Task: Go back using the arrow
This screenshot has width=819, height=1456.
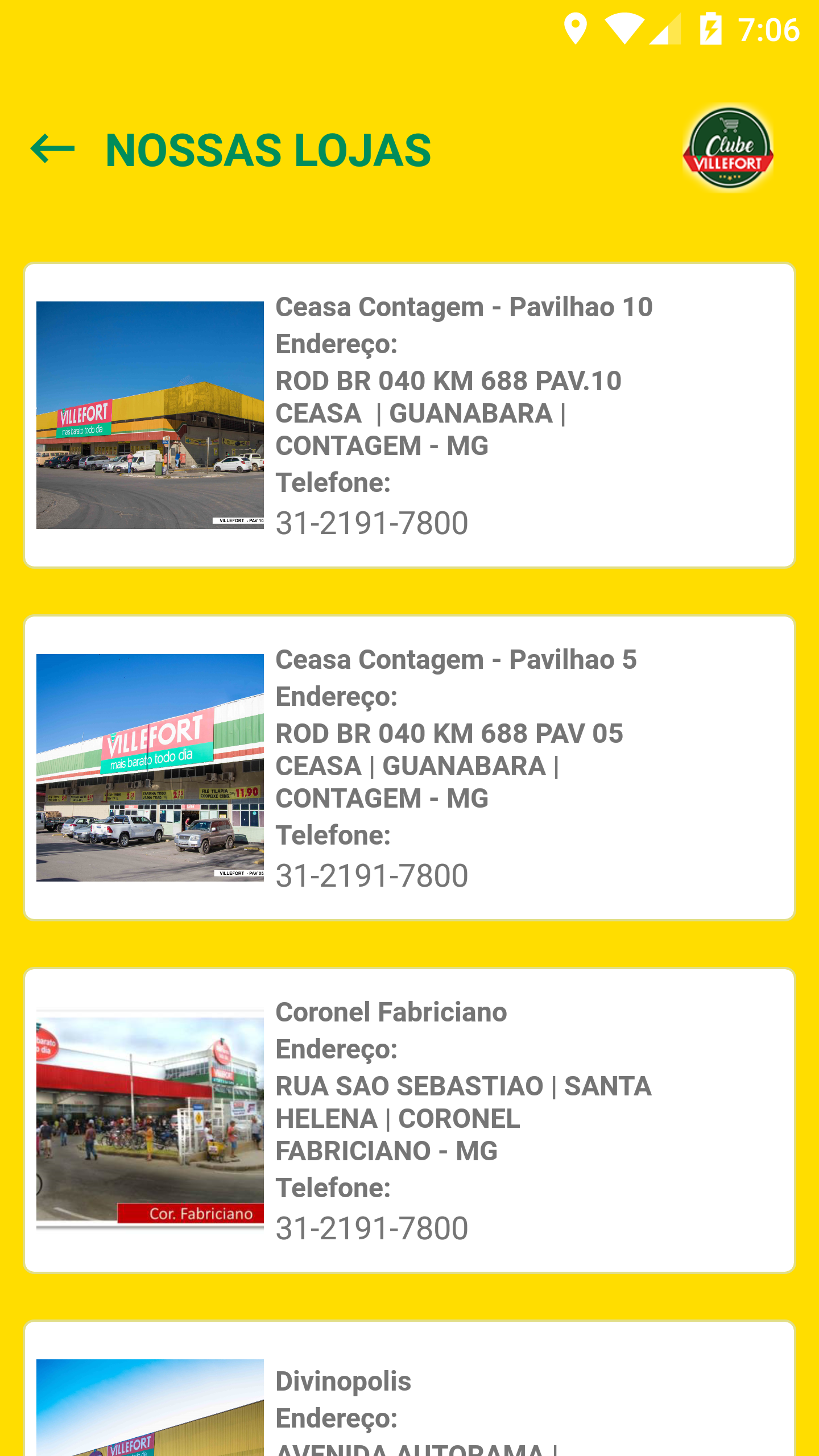Action: pyautogui.click(x=52, y=149)
